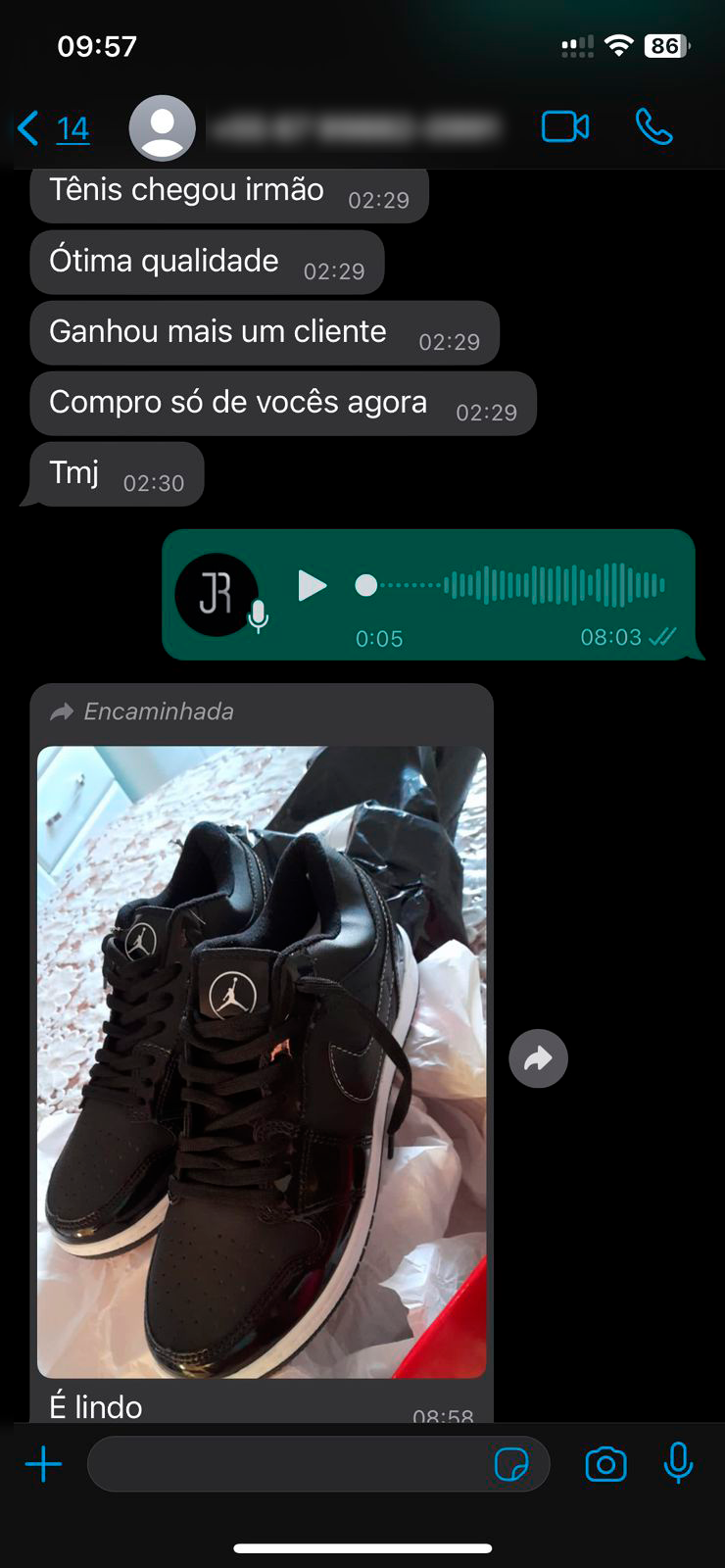The width and height of the screenshot is (725, 1568).
Task: Play the 0:05 voice message
Action: coord(312,585)
